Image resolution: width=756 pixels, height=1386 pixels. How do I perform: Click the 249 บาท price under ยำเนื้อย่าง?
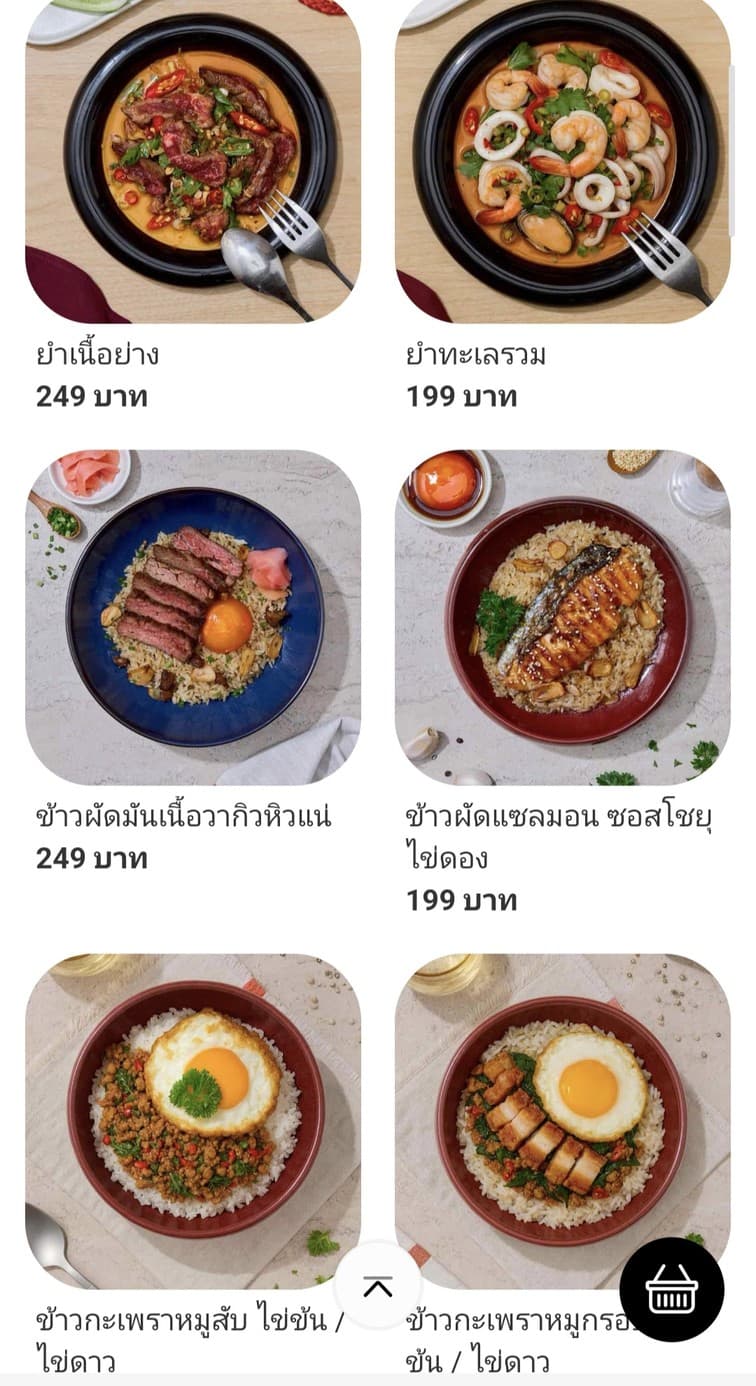click(x=90, y=394)
